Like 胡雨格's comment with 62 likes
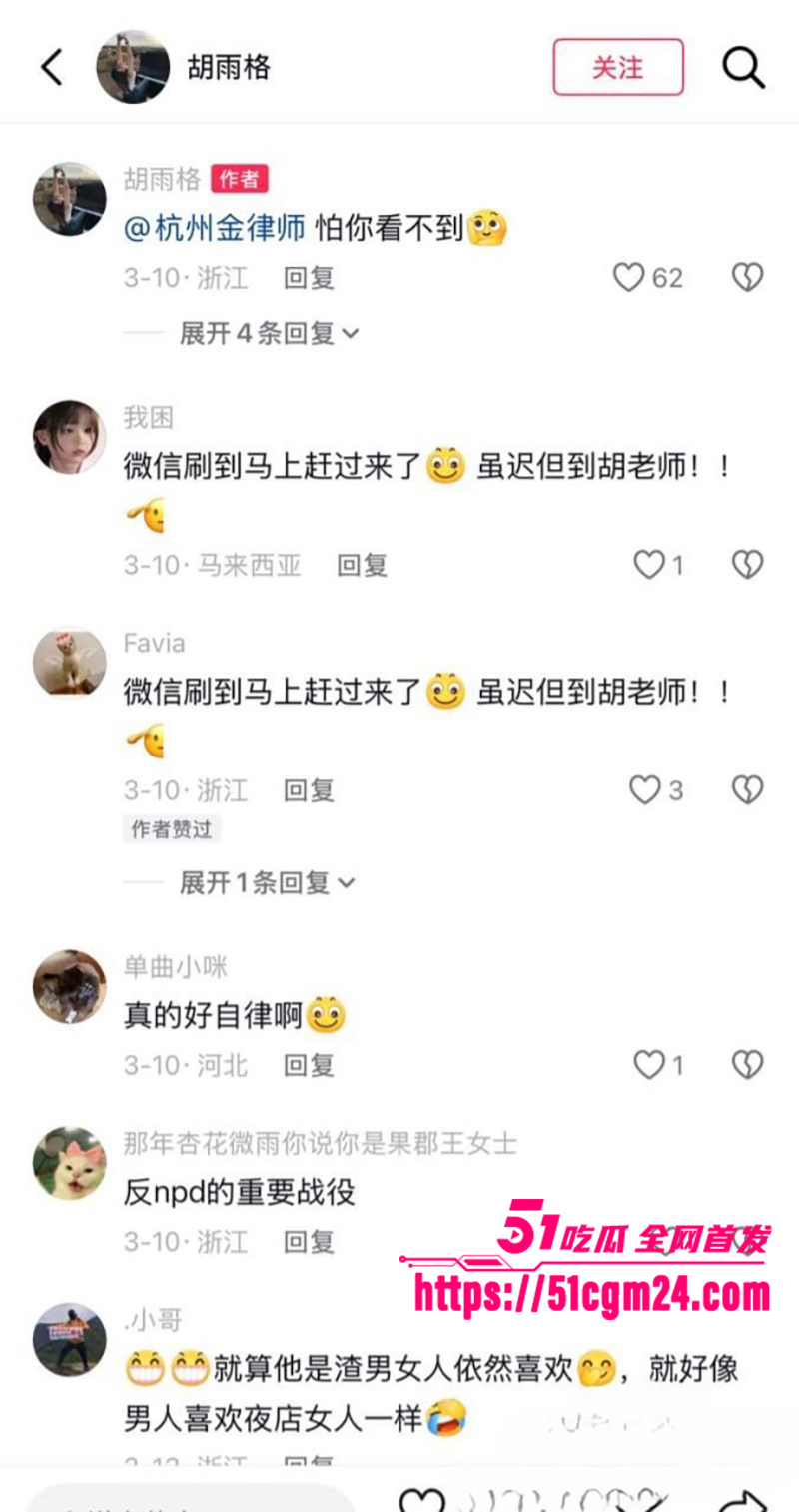This screenshot has height=1512, width=799. pyautogui.click(x=630, y=277)
